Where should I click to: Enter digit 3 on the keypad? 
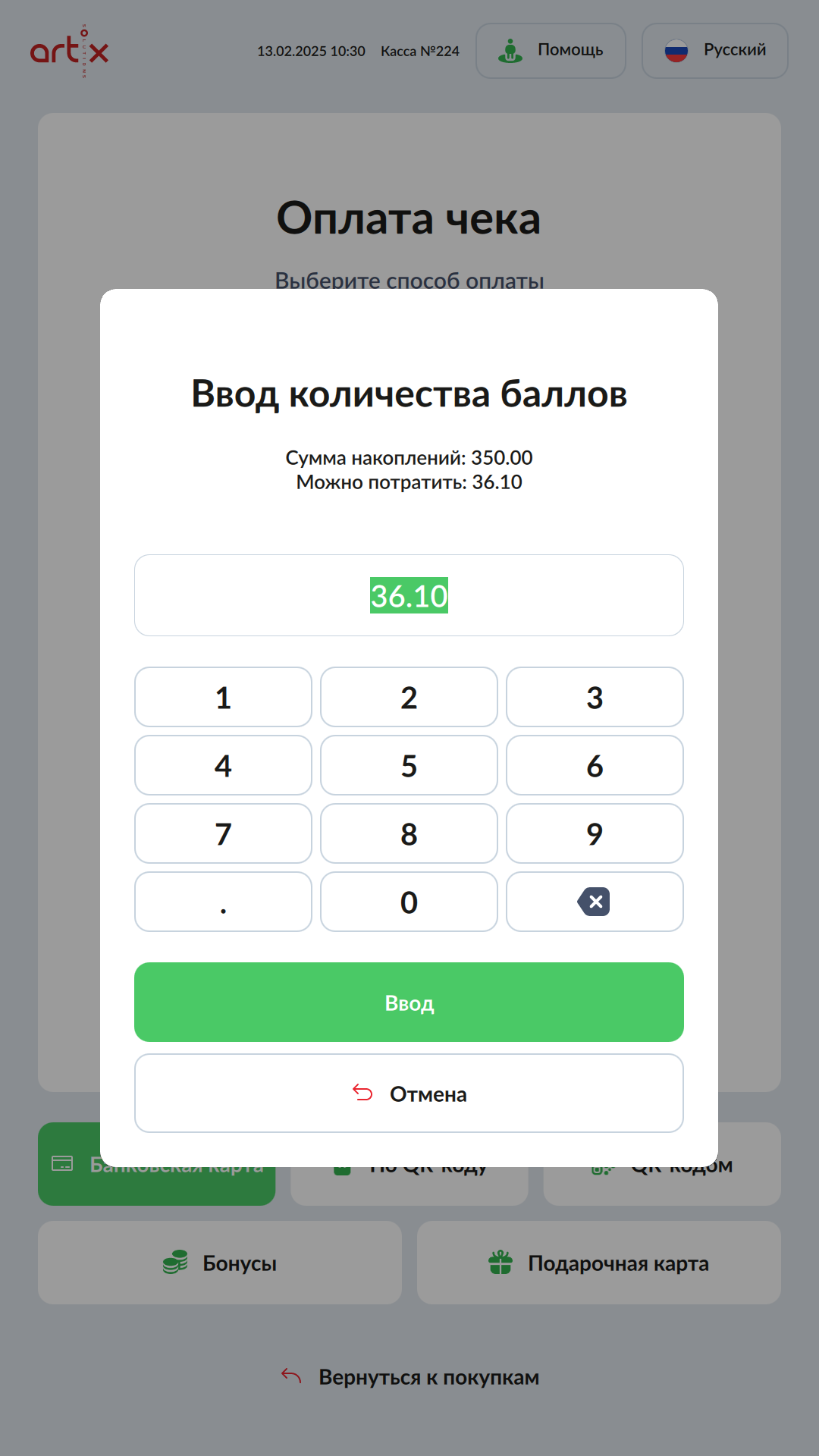[595, 697]
